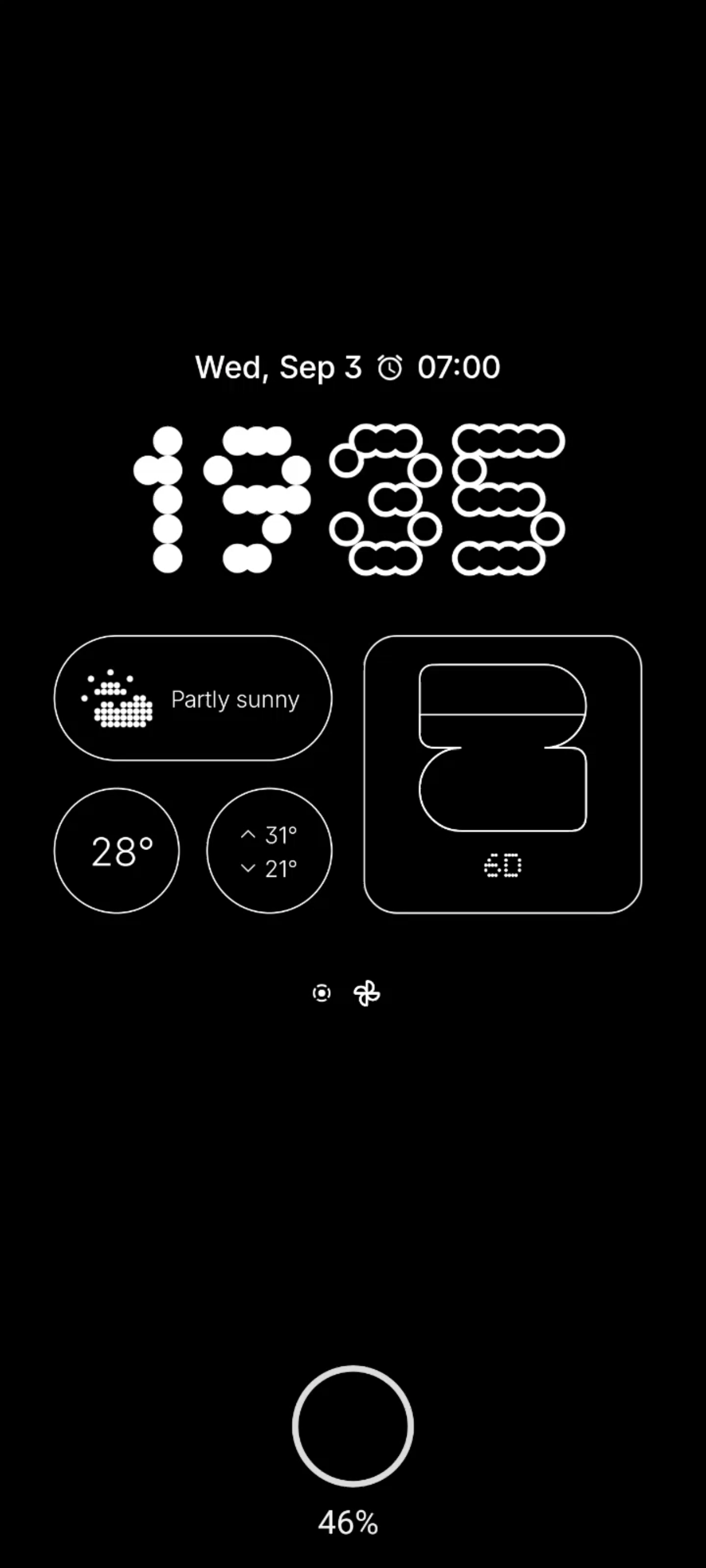The width and height of the screenshot is (706, 1568).
Task: Touch the fingerprint sensor circle to unlock
Action: pos(352,1426)
